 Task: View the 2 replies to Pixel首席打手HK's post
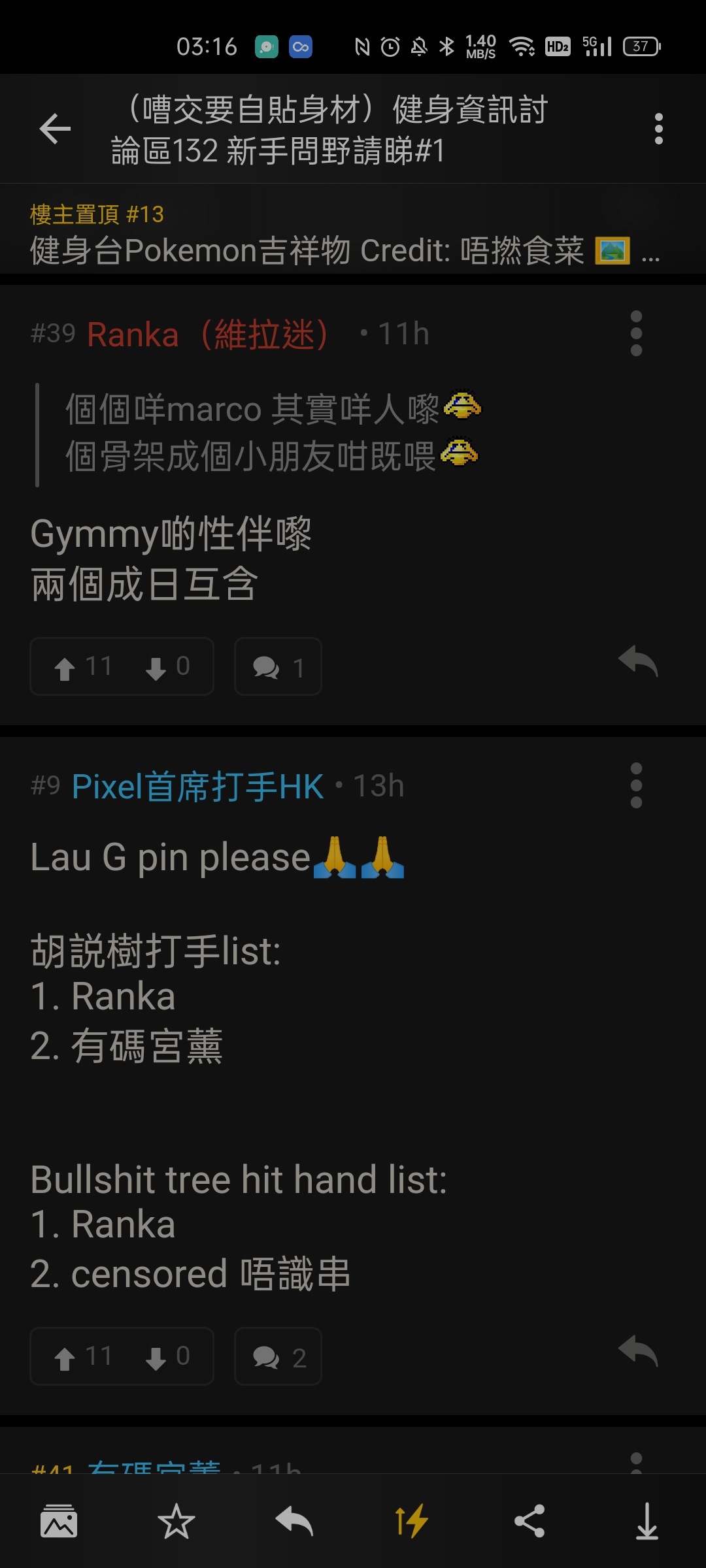[x=278, y=1356]
